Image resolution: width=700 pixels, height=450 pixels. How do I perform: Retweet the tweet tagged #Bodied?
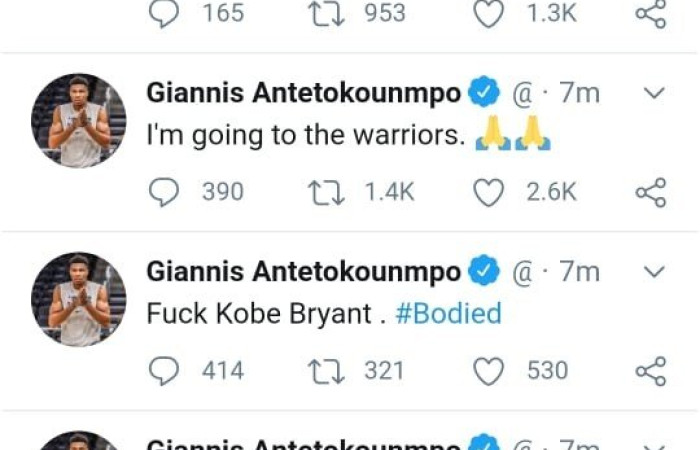tap(326, 371)
